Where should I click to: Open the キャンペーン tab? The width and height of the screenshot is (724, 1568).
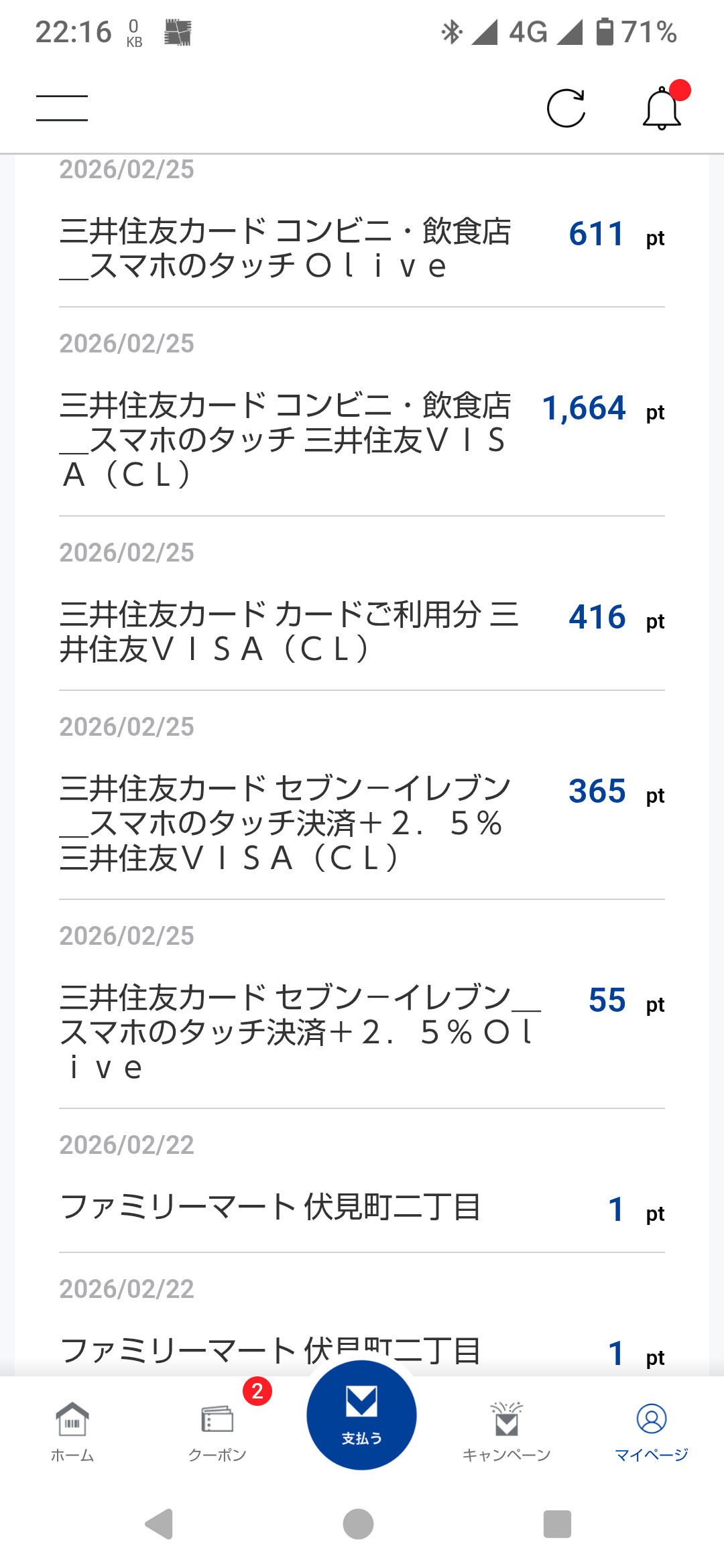click(507, 1431)
